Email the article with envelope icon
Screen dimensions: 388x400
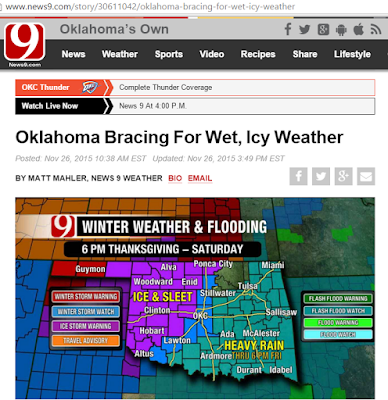[366, 176]
